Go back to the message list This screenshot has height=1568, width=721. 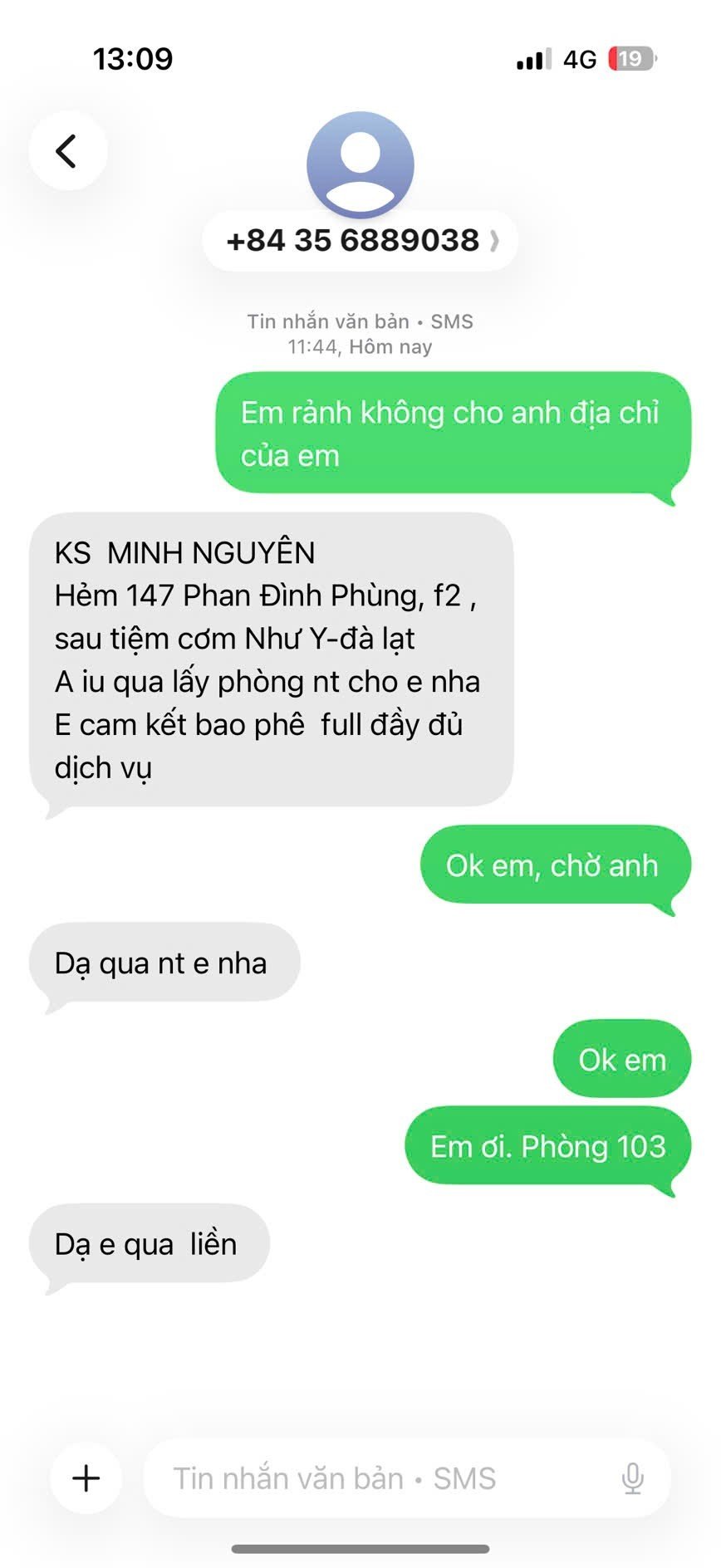[67, 151]
